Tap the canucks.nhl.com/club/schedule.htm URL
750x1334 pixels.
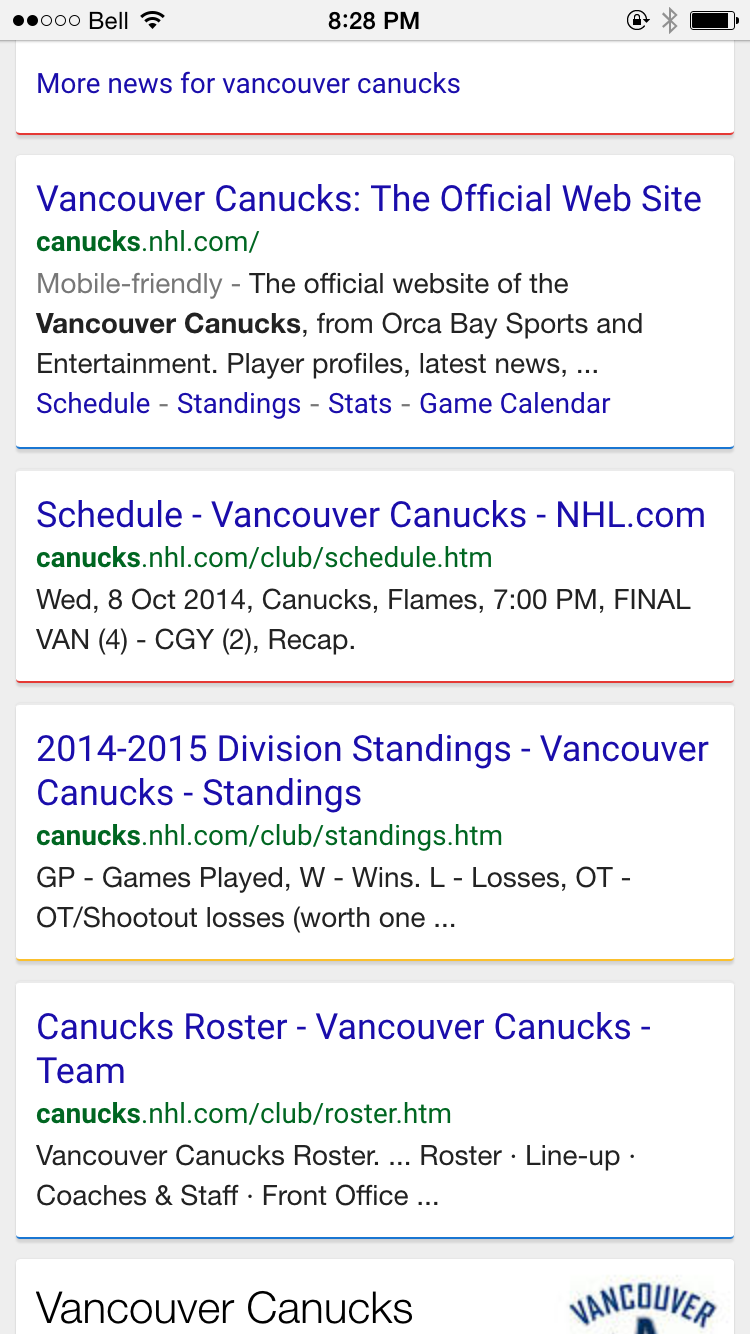tap(264, 557)
